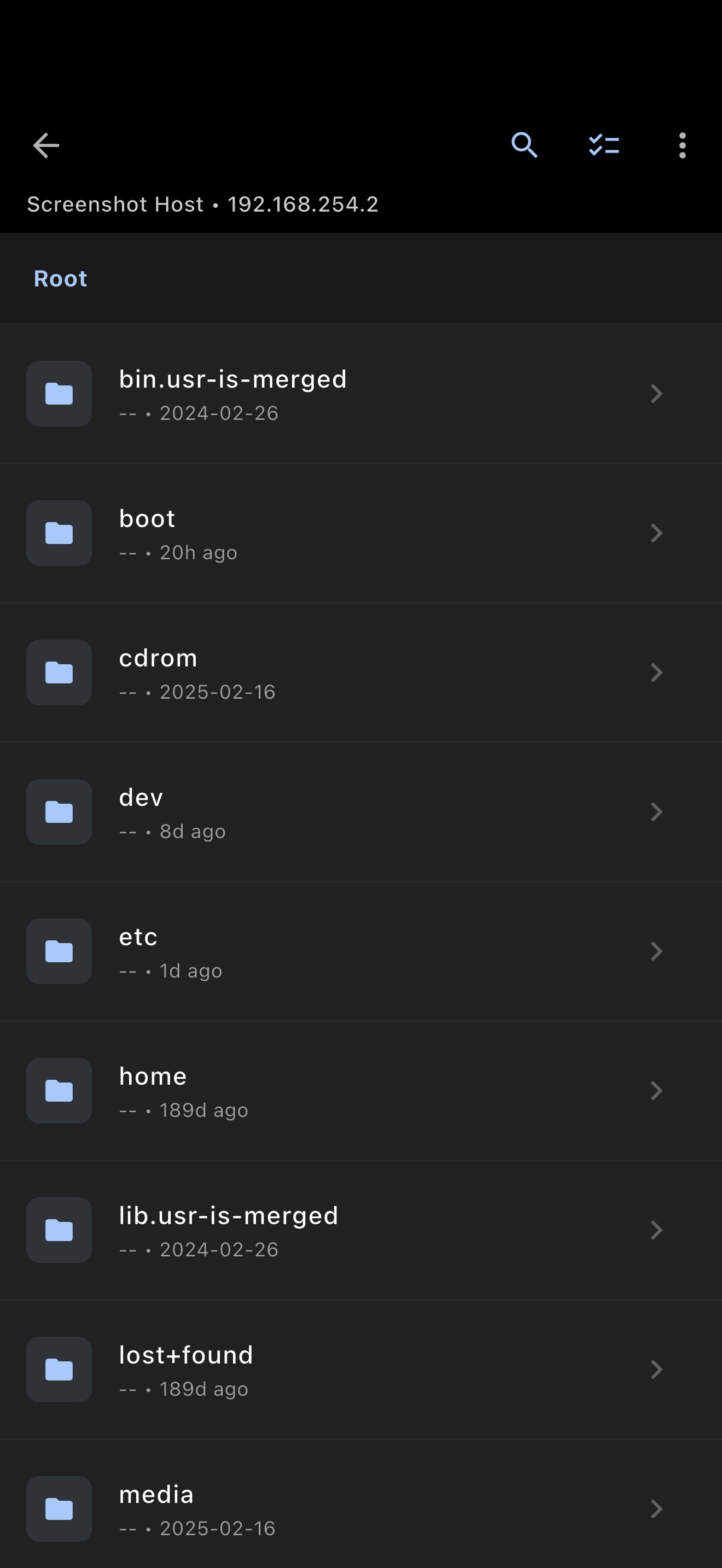View the lost+found folder
The width and height of the screenshot is (722, 1568).
[360, 1370]
